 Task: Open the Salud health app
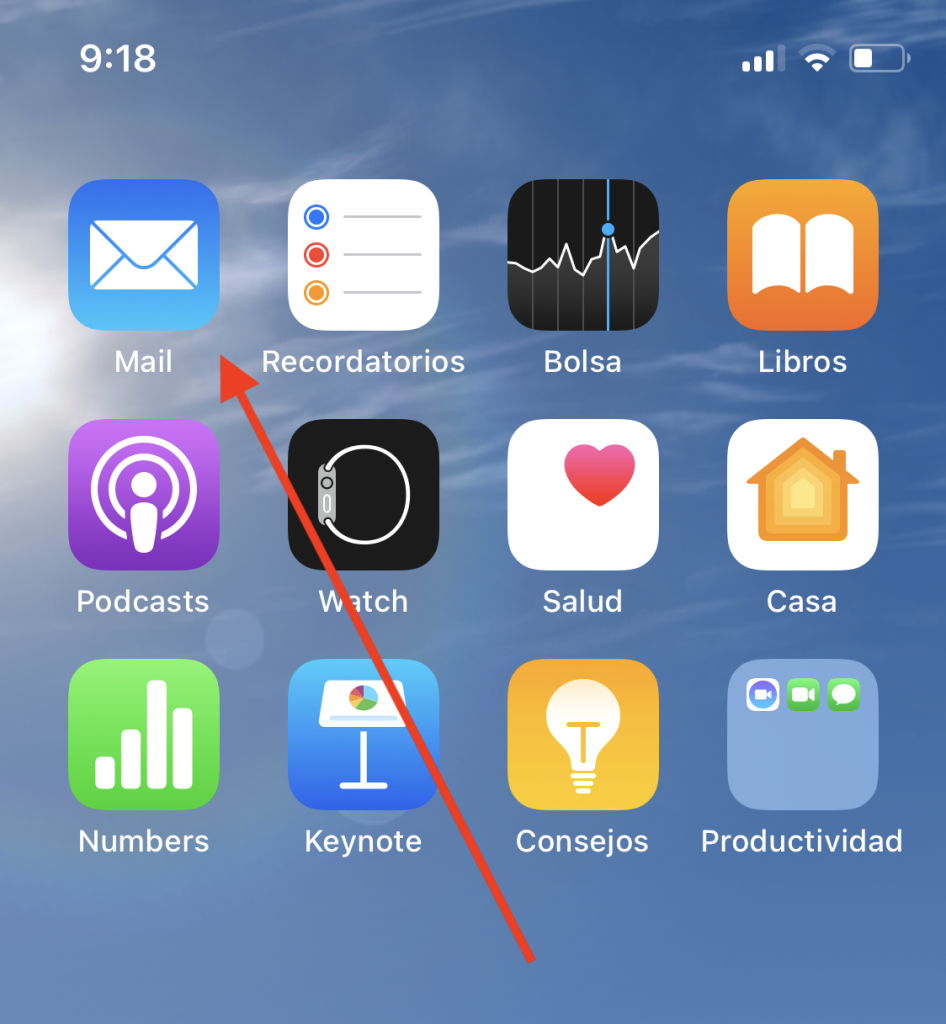(x=583, y=495)
